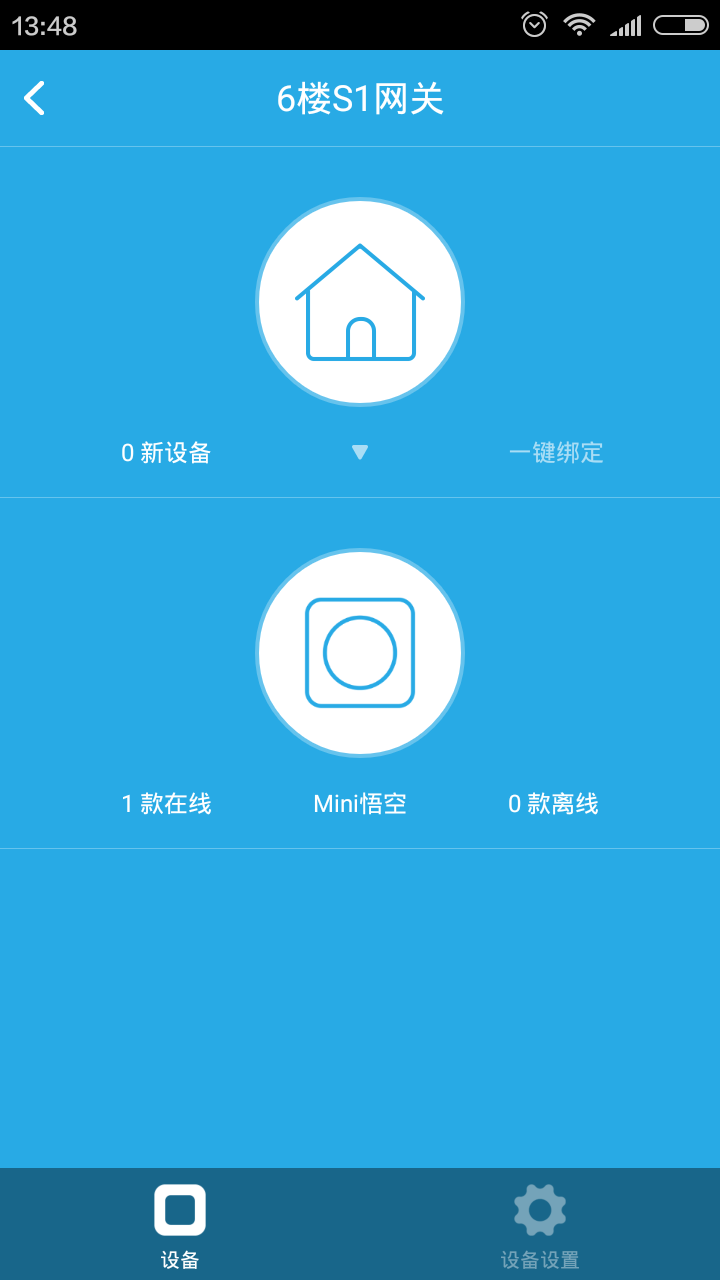720x1280 pixels.
Task: Tap the title 6楼S1网关
Action: (x=360, y=98)
